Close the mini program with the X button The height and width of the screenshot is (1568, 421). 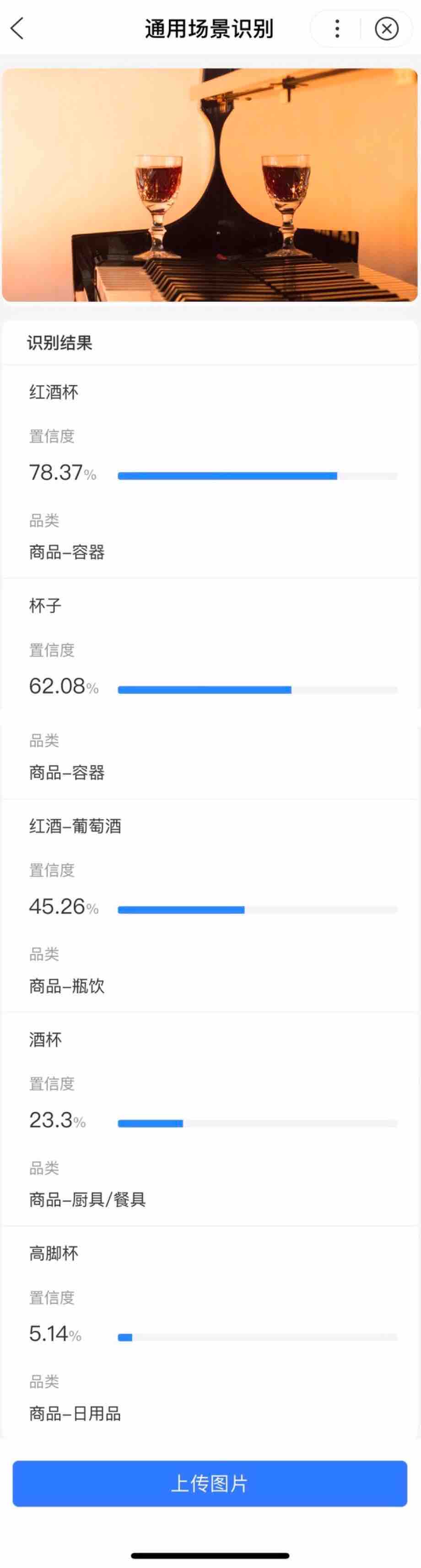tap(386, 28)
